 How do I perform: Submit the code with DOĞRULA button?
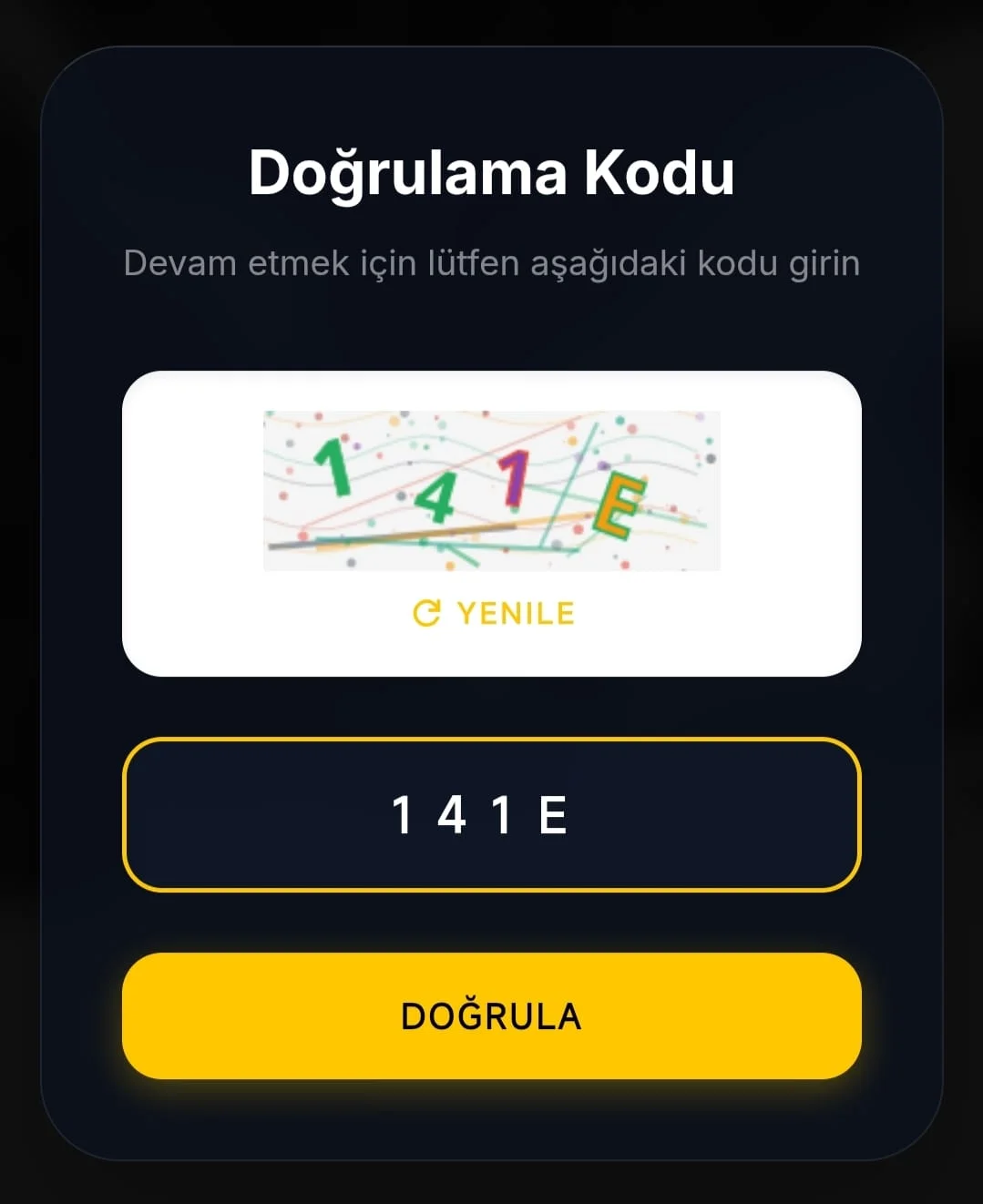(x=491, y=1015)
